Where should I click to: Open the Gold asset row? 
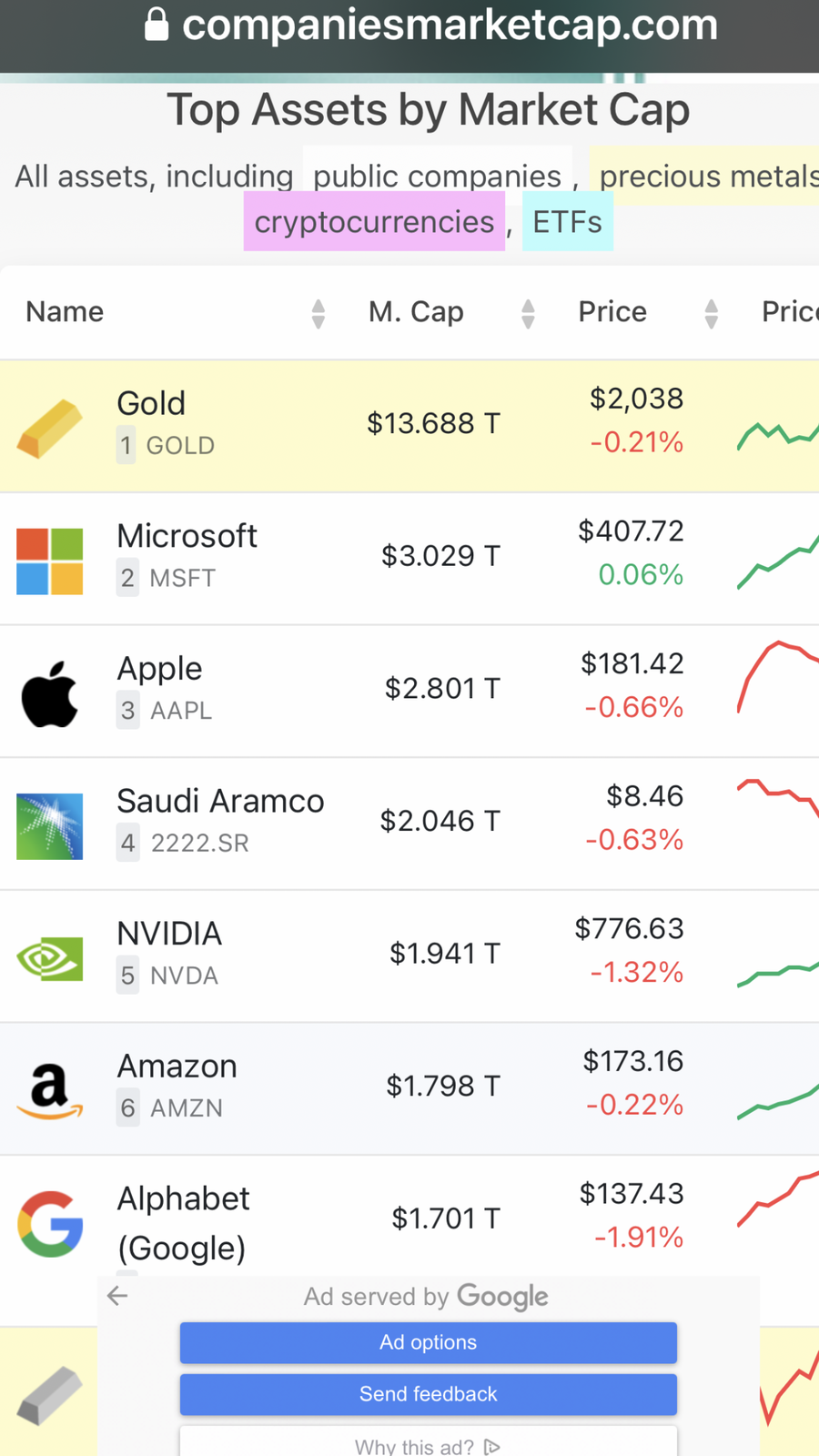coord(409,426)
